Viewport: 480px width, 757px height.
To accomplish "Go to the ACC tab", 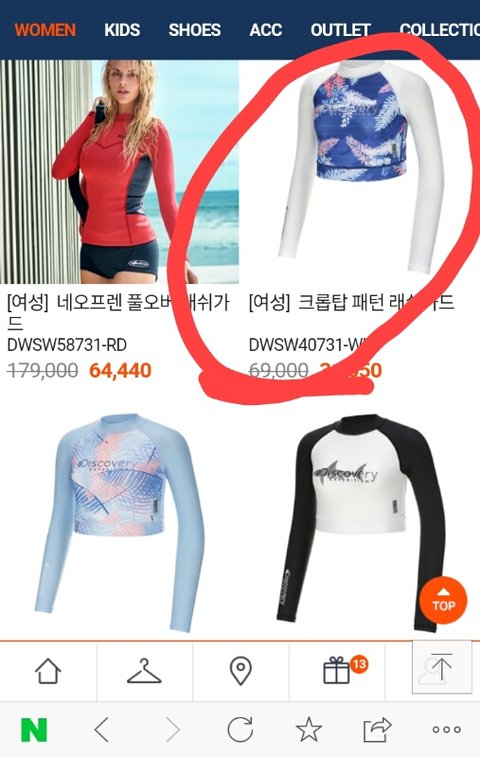I will (x=266, y=30).
